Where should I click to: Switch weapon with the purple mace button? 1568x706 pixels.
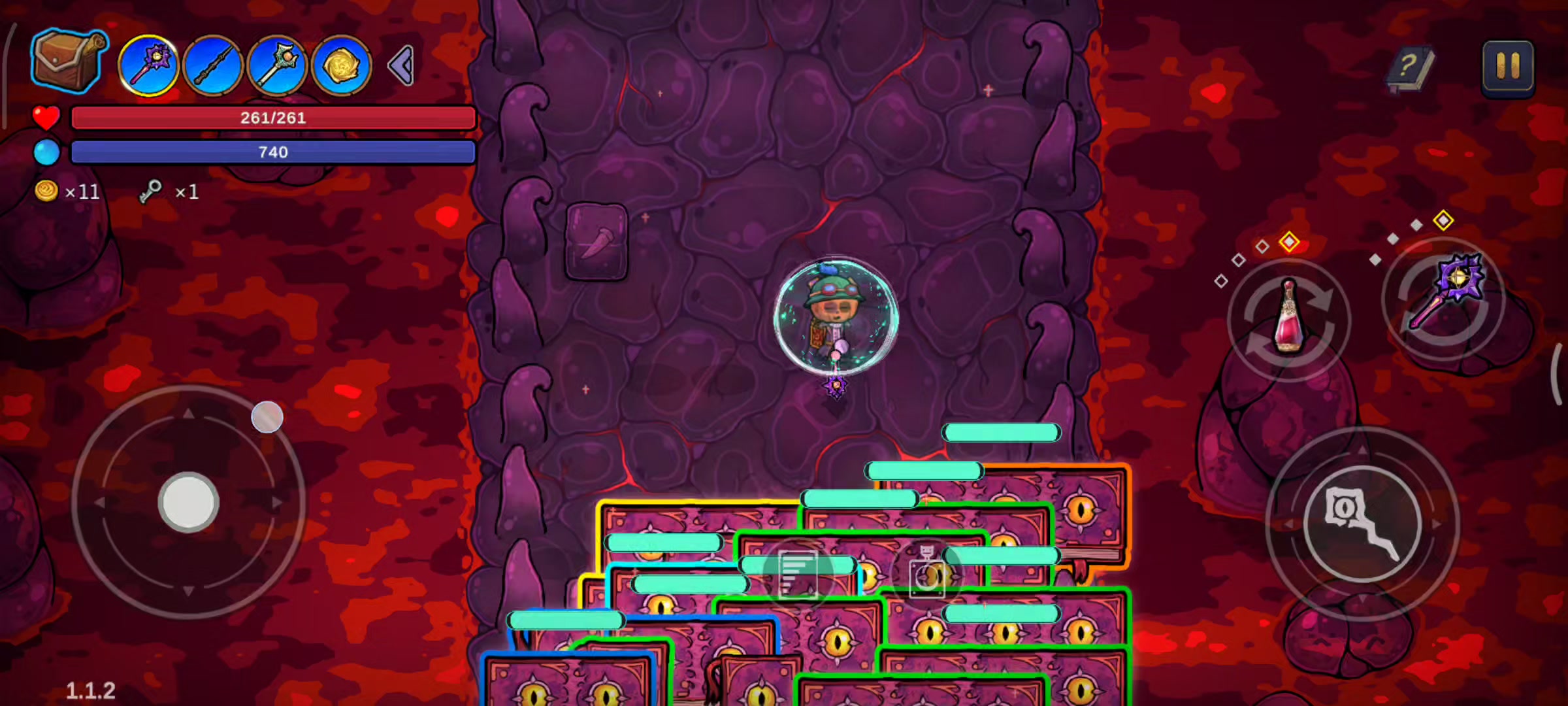[x=1444, y=297]
